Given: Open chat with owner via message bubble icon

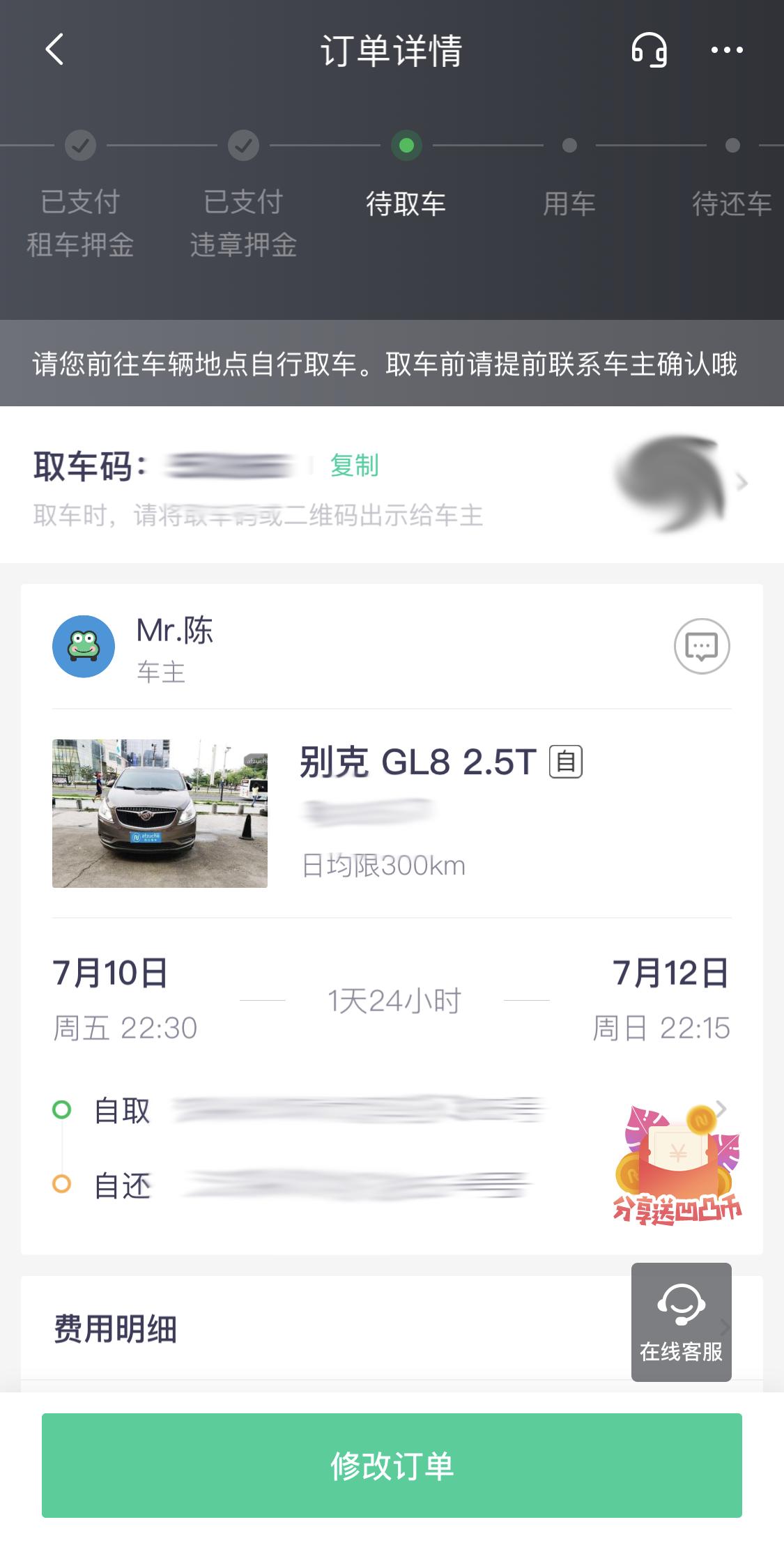Looking at the screenshot, I should point(702,647).
